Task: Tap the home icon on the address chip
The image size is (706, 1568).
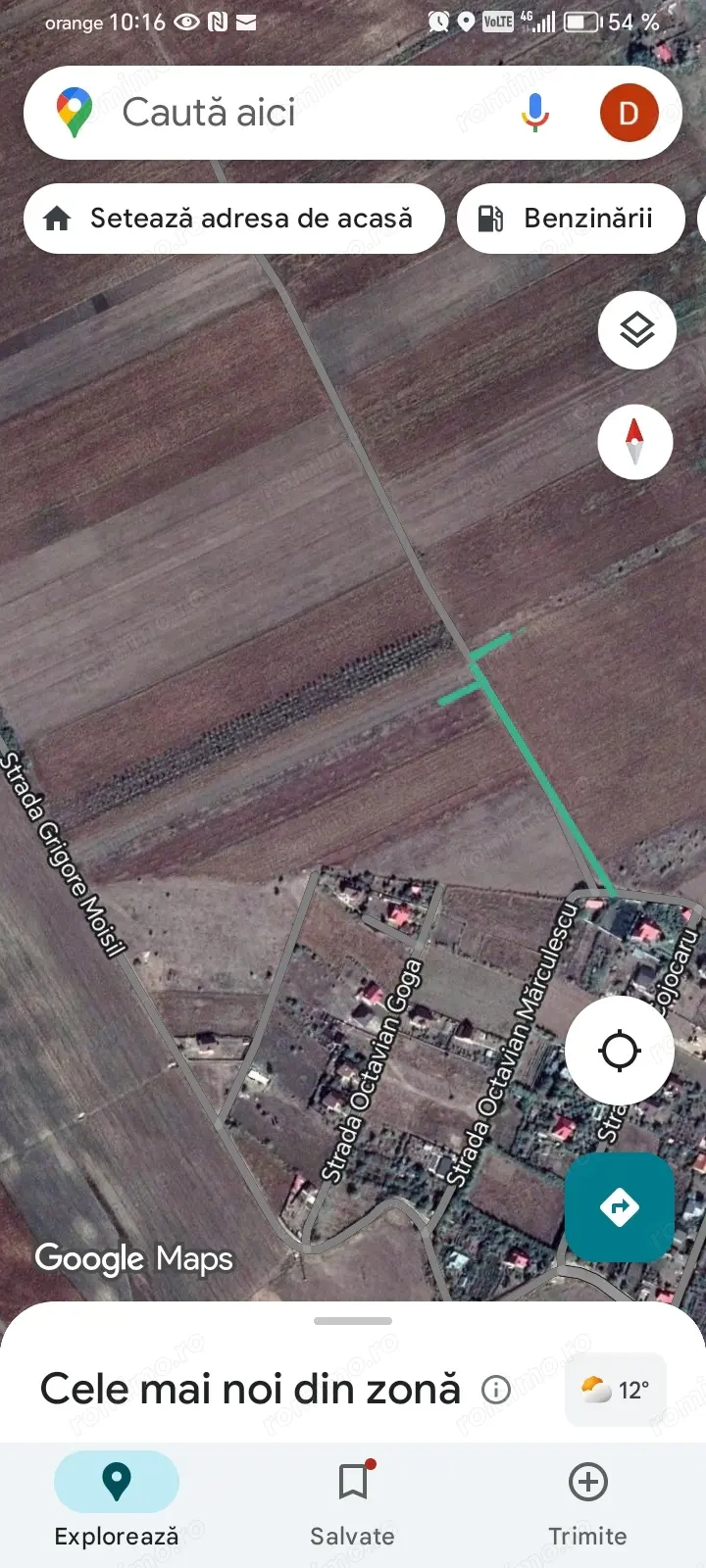Action: 61,218
